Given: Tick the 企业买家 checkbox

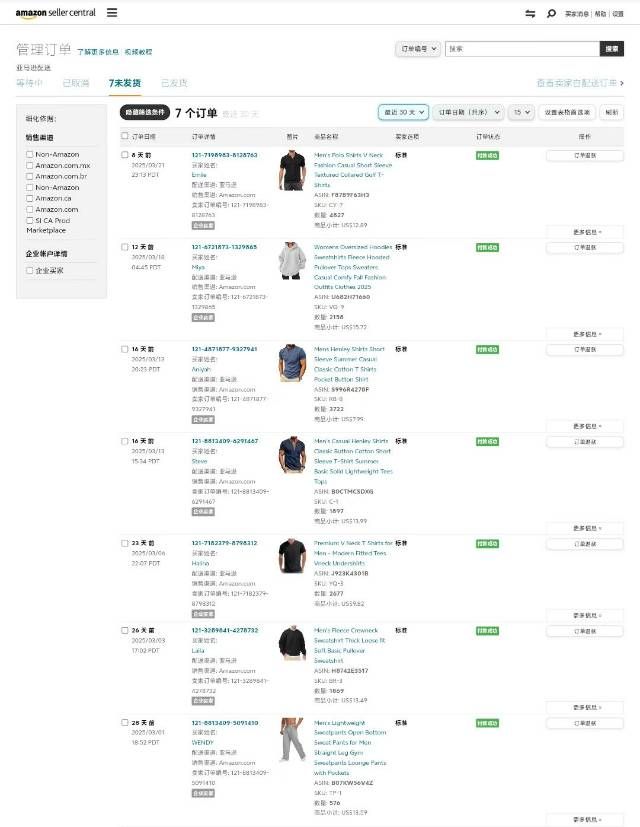Looking at the screenshot, I should 30,270.
